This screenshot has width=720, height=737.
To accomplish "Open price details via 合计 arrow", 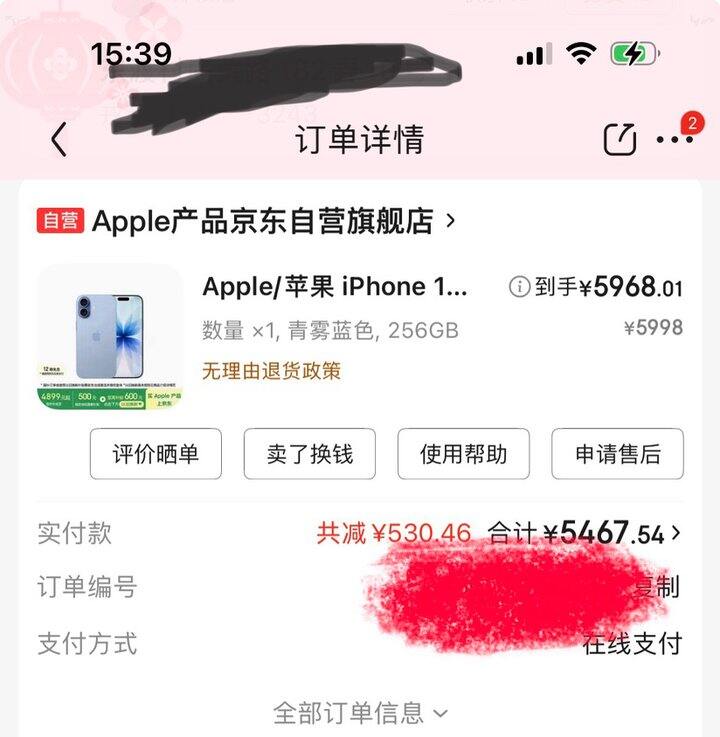I will pyautogui.click(x=704, y=532).
